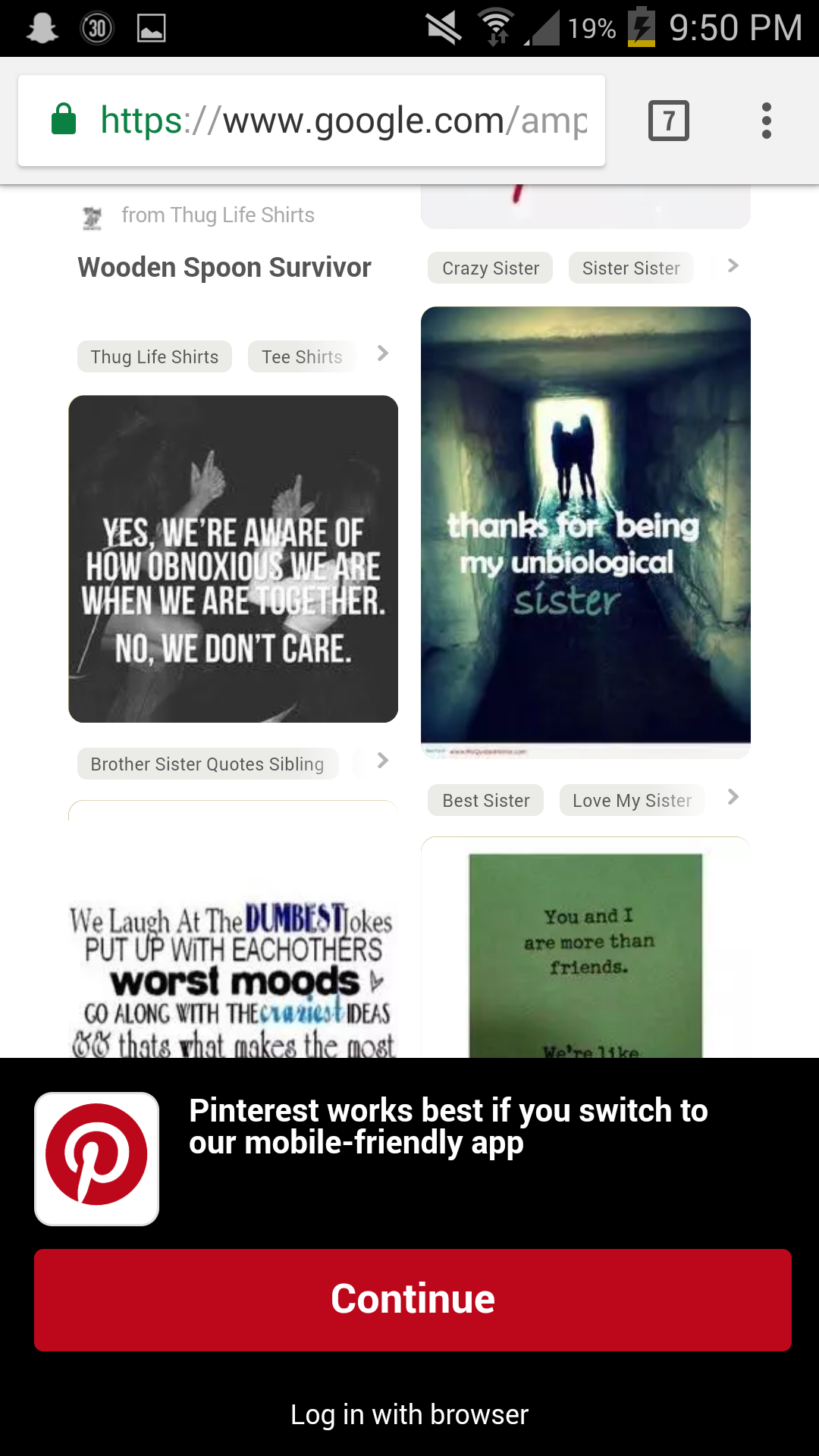The image size is (819, 1456).
Task: Tap Continue to switch to the app
Action: (x=413, y=1300)
